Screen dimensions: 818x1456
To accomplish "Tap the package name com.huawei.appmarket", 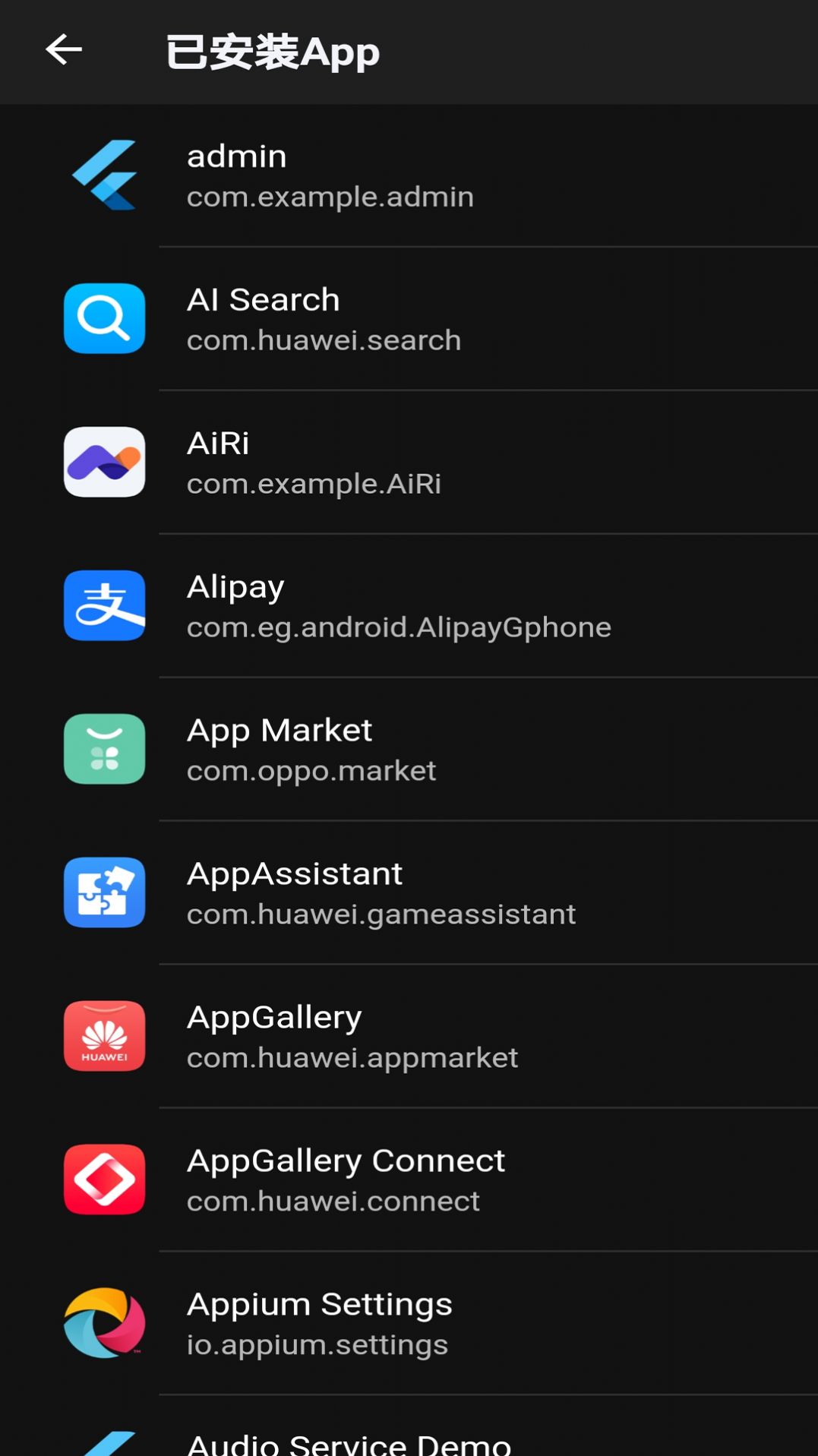I will pyautogui.click(x=352, y=1057).
